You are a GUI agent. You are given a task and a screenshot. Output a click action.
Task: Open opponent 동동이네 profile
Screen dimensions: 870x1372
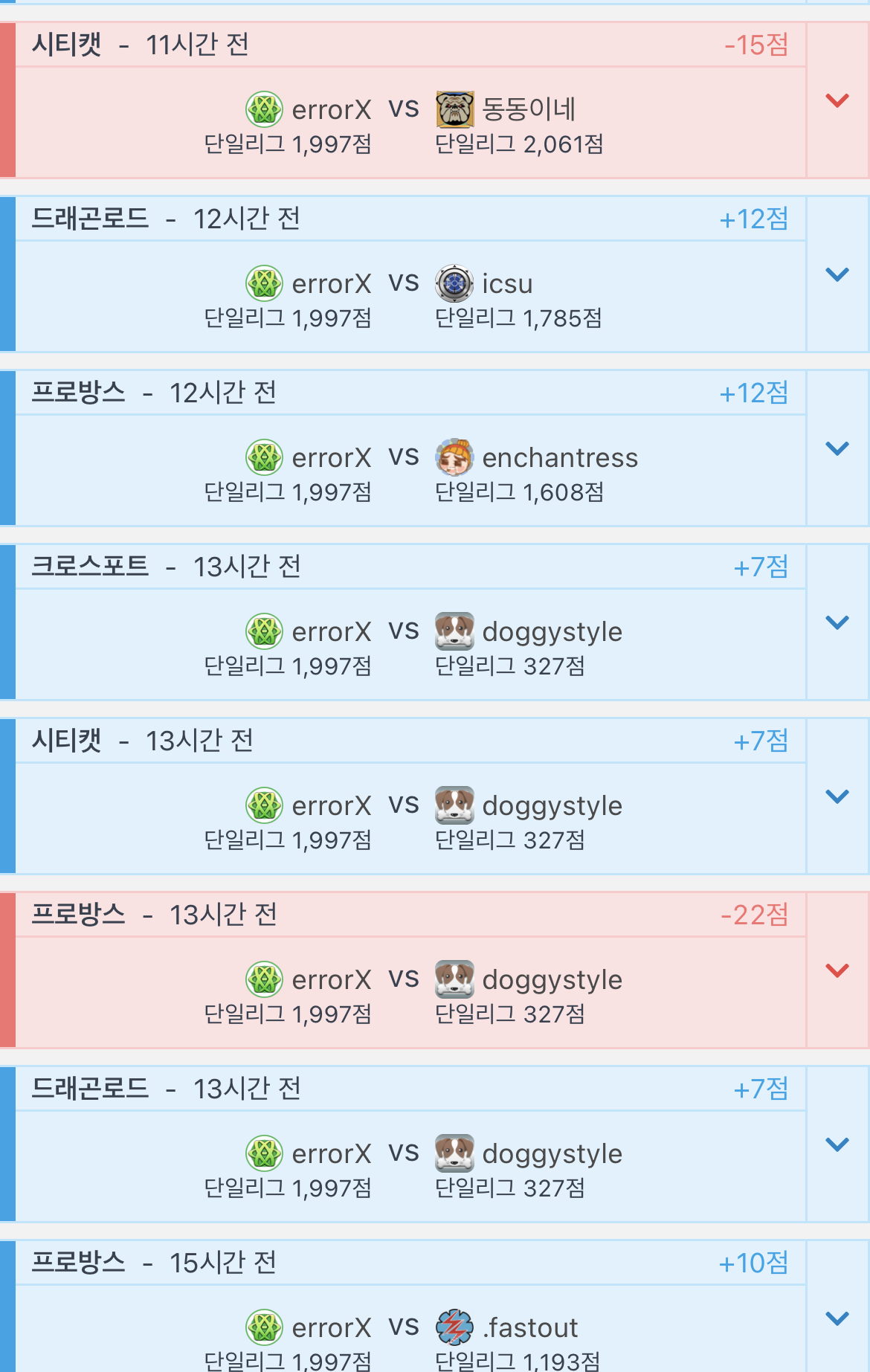pyautogui.click(x=528, y=109)
